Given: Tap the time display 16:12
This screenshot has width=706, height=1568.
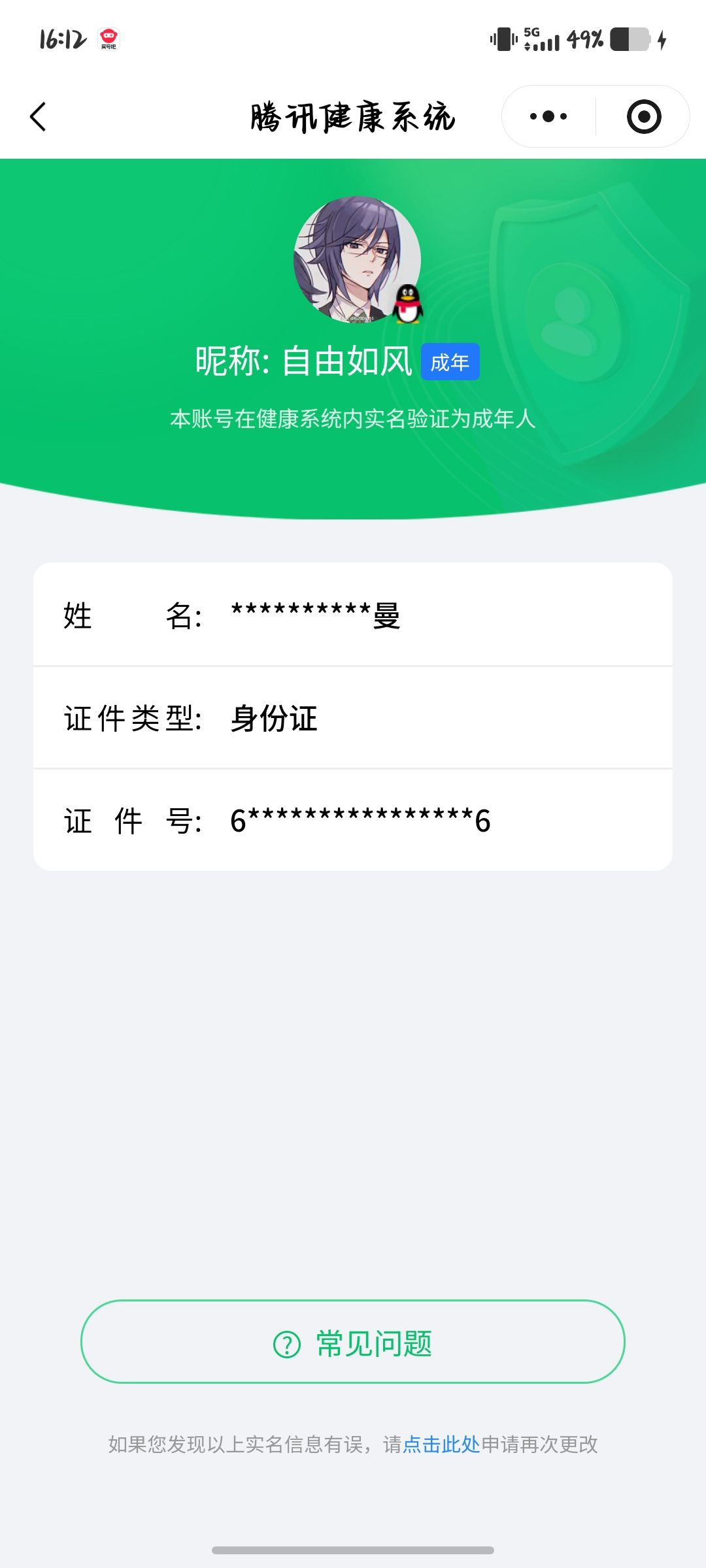Looking at the screenshot, I should click(x=62, y=37).
